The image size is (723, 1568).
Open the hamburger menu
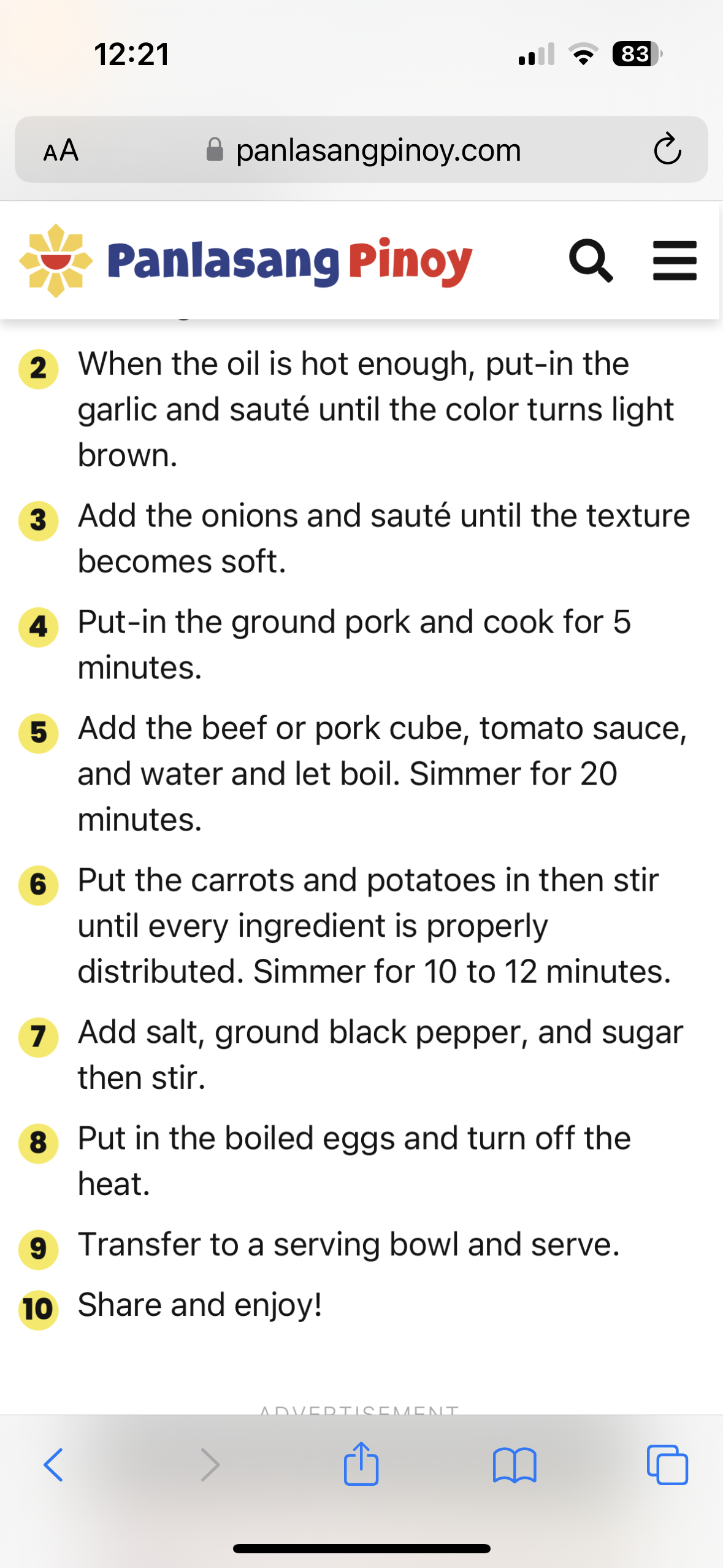point(675,261)
